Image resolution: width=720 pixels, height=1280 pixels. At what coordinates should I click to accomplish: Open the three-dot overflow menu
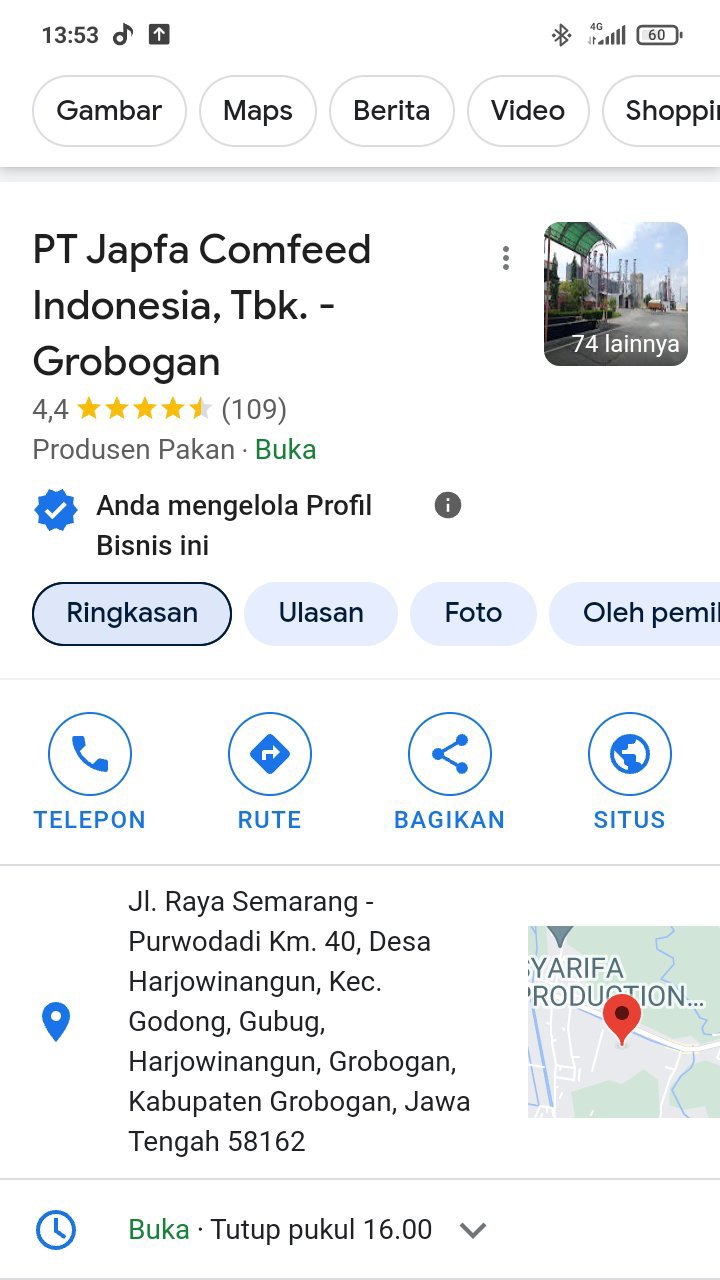point(506,258)
